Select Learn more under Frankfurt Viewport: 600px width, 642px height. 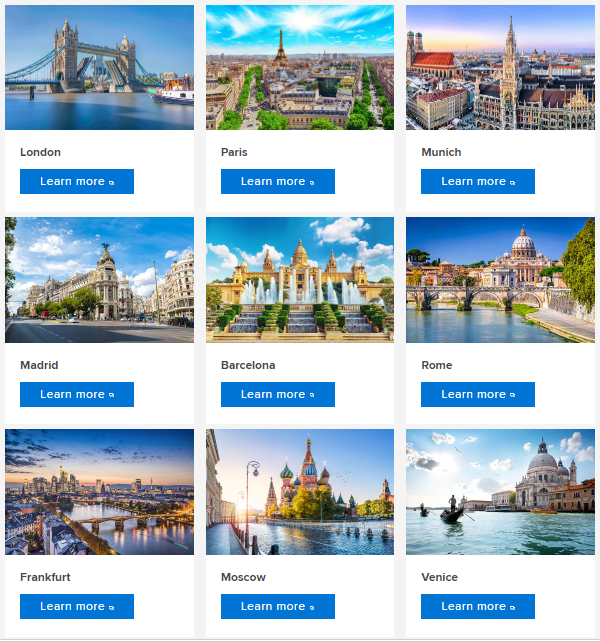point(77,606)
